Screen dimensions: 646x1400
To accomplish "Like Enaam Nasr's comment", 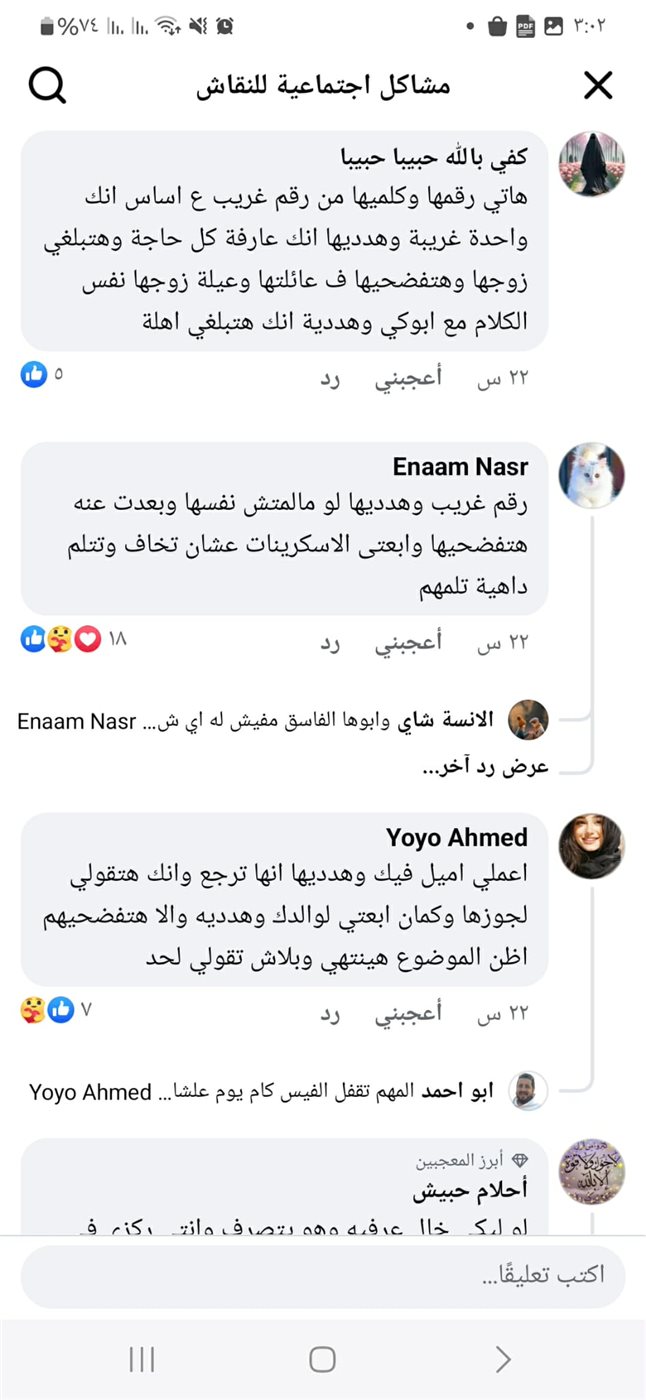I will 408,643.
